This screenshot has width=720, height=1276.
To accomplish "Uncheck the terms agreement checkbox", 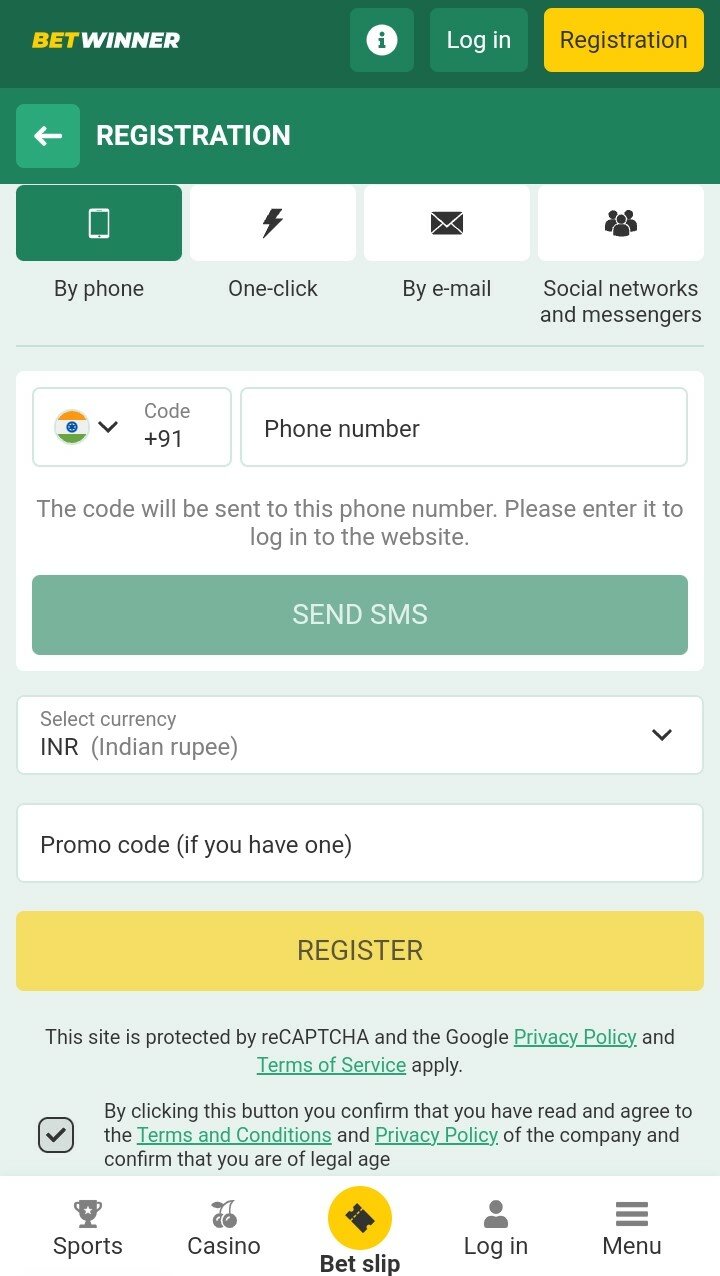I will pos(56,1135).
